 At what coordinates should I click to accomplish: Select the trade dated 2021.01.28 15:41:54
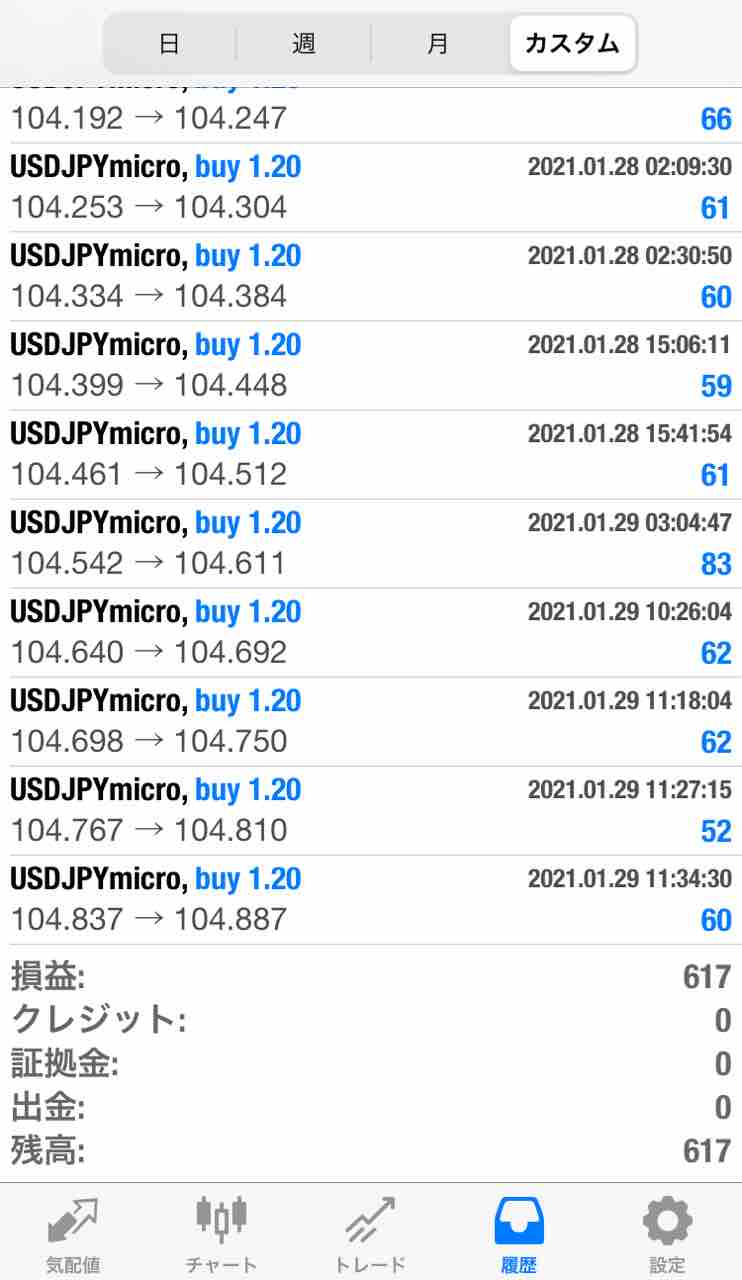(x=370, y=455)
